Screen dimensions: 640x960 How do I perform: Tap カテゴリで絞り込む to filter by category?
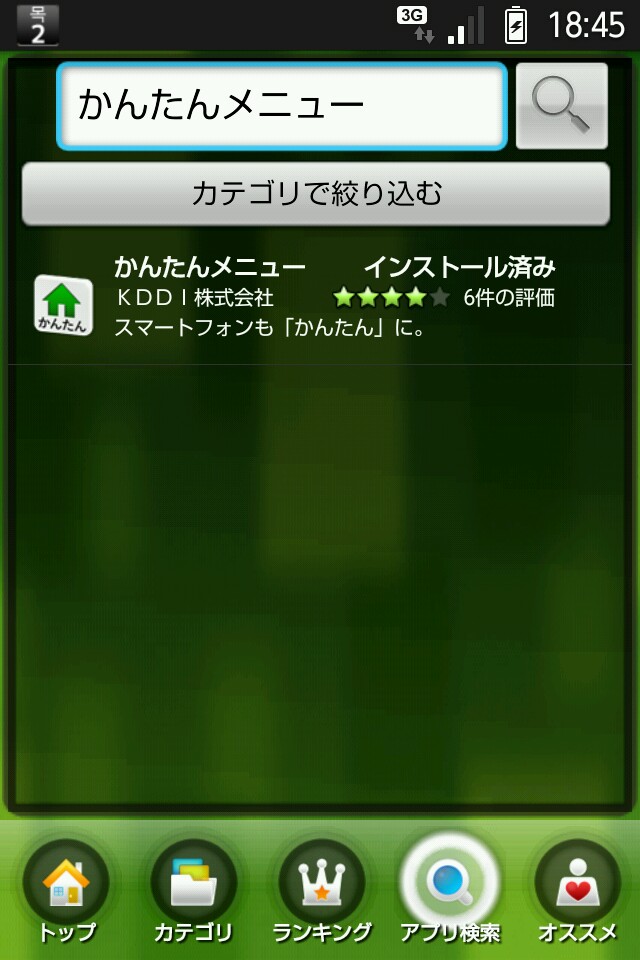tap(316, 193)
